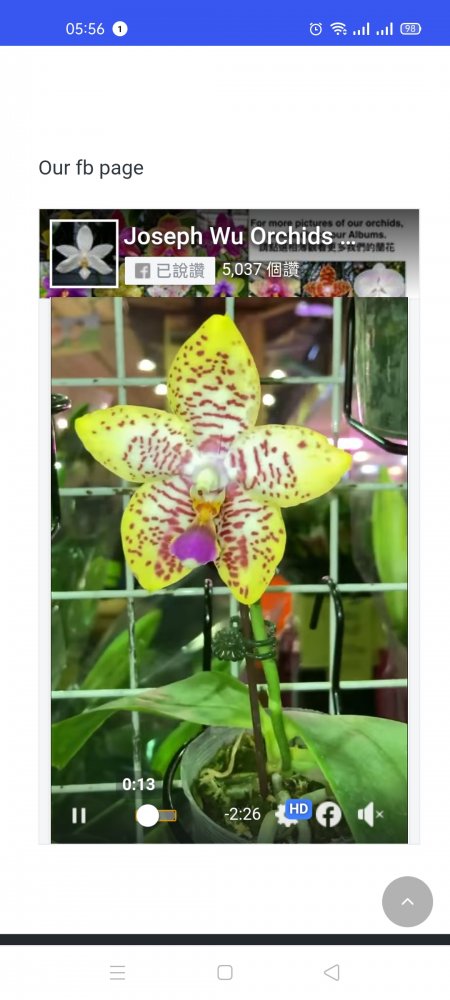Go back with system navigation

tap(331, 972)
